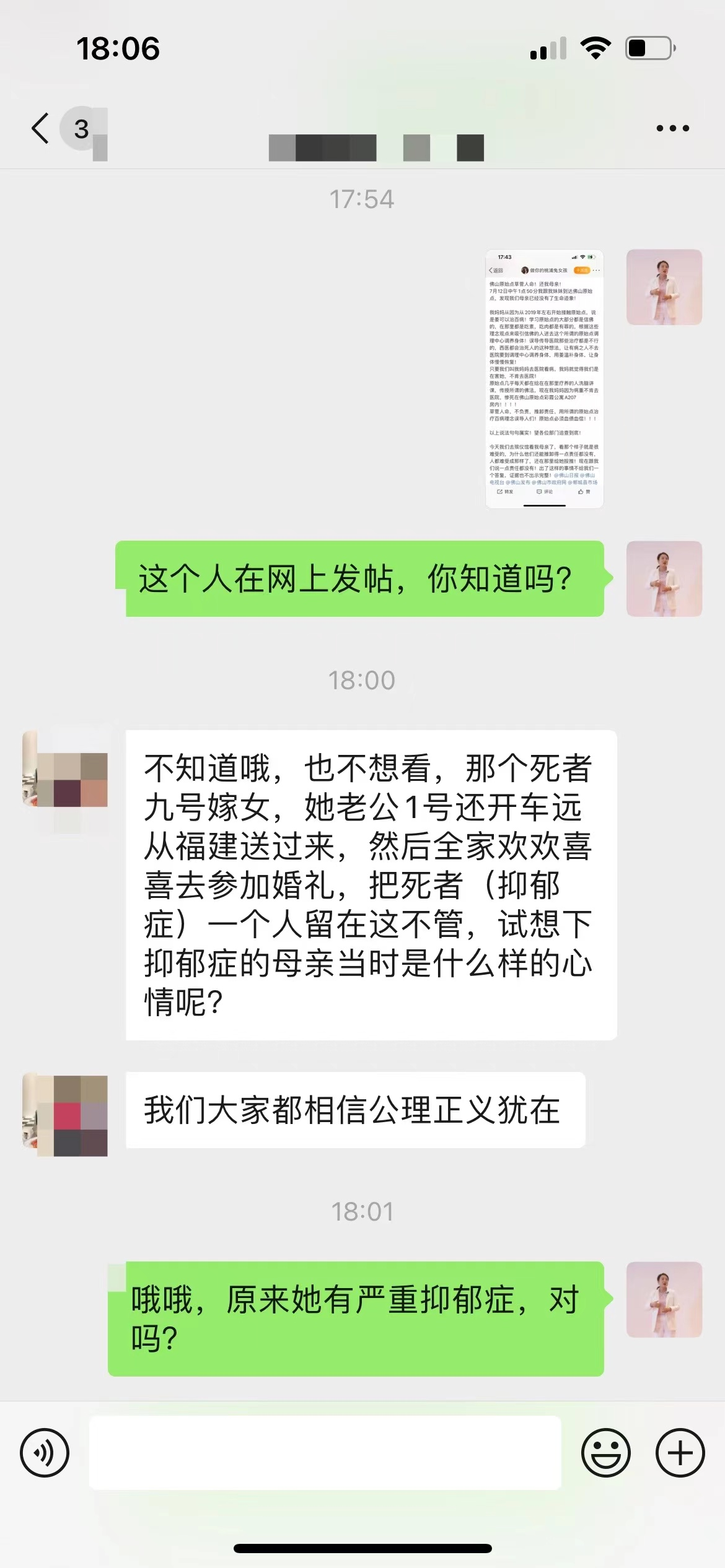Go back to the chat list
The width and height of the screenshot is (725, 1568).
(41, 129)
